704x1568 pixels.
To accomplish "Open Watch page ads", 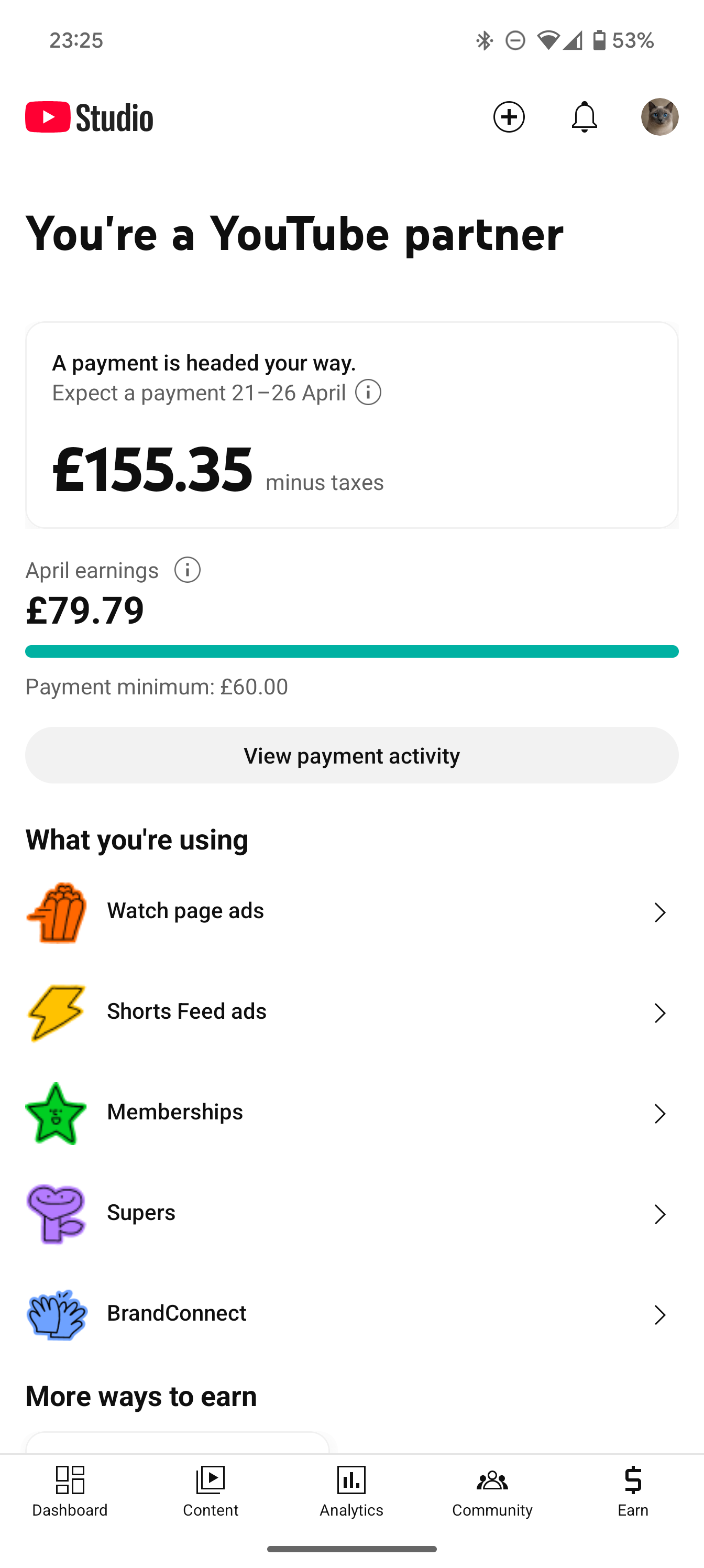I will [351, 912].
